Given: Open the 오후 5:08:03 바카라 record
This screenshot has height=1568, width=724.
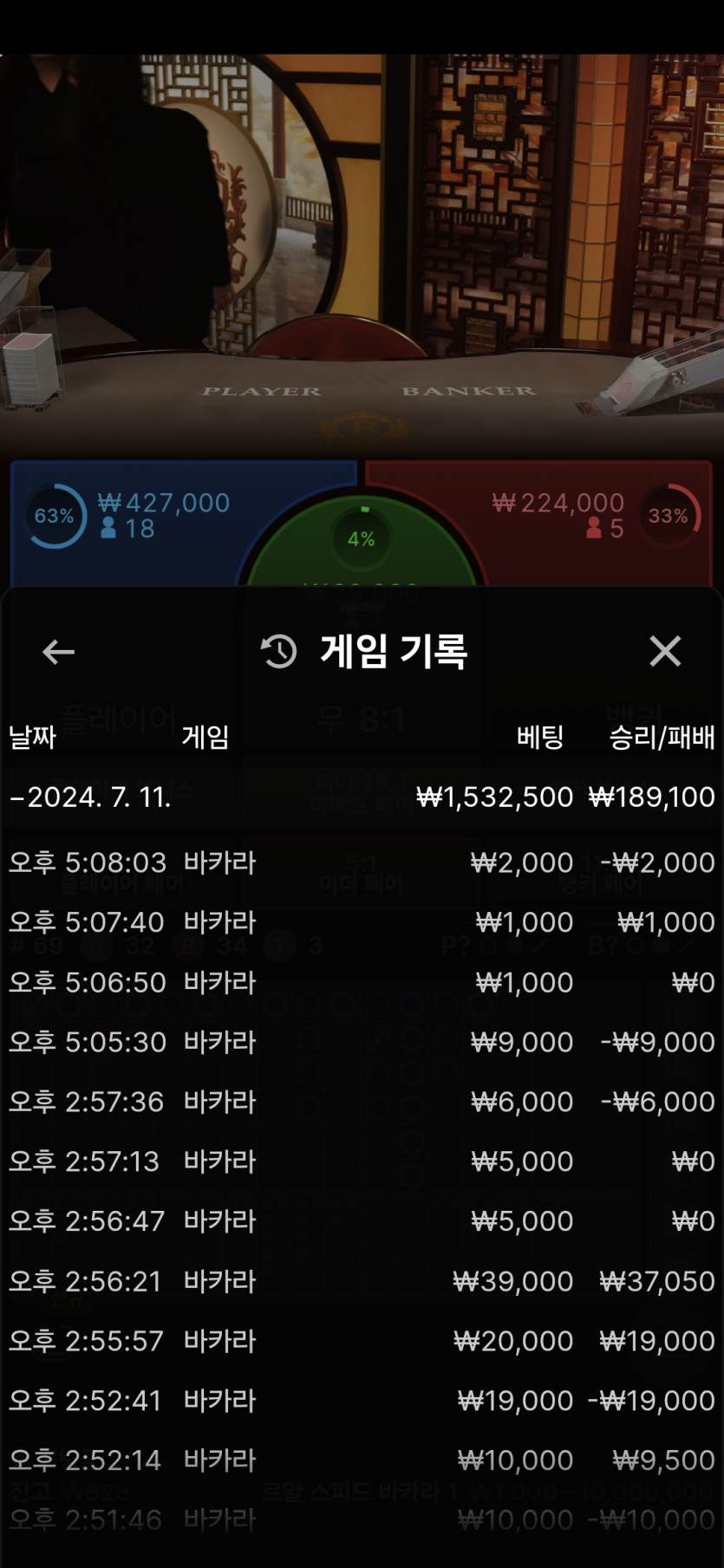Looking at the screenshot, I should pos(362,862).
